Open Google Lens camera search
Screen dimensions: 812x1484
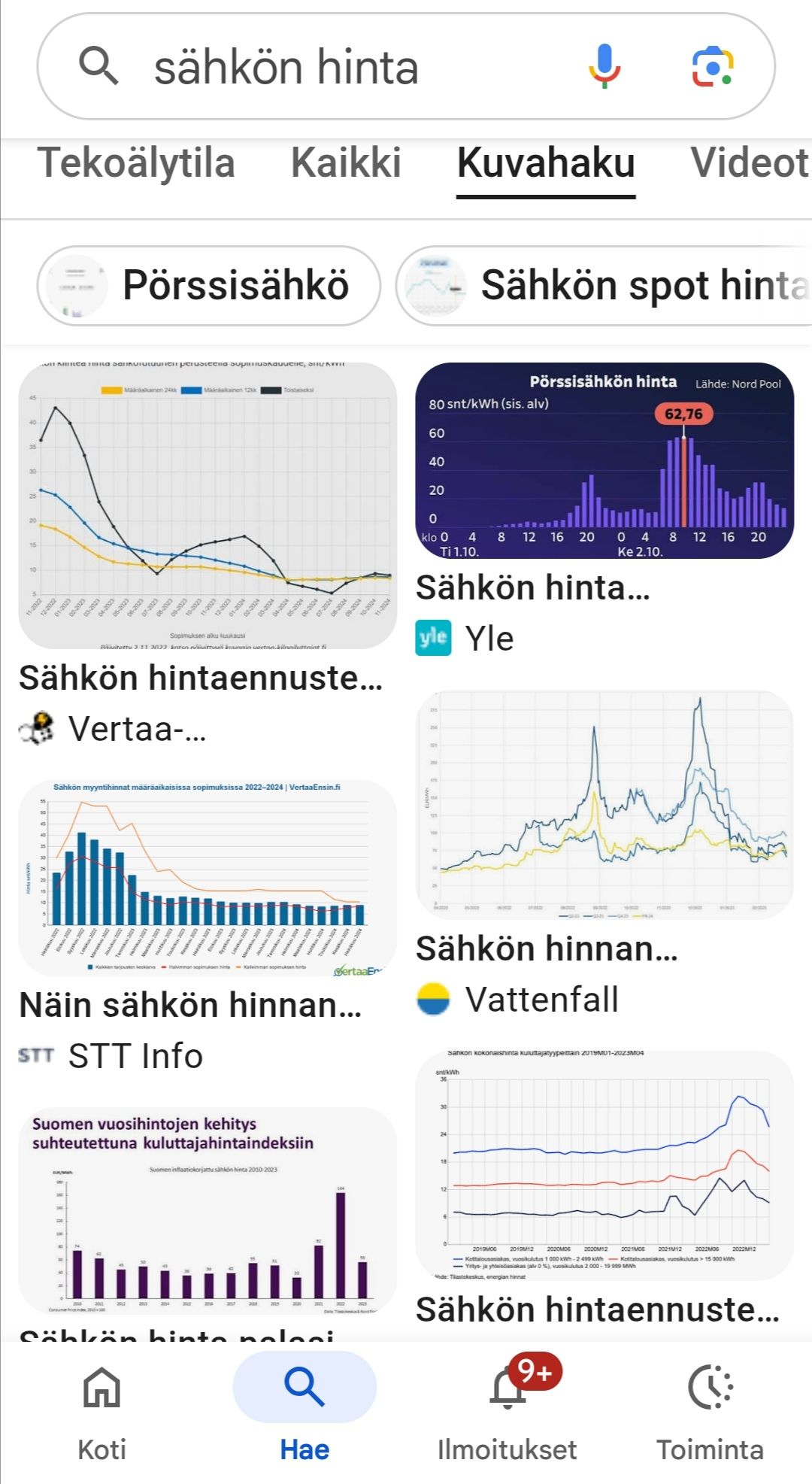click(712, 66)
